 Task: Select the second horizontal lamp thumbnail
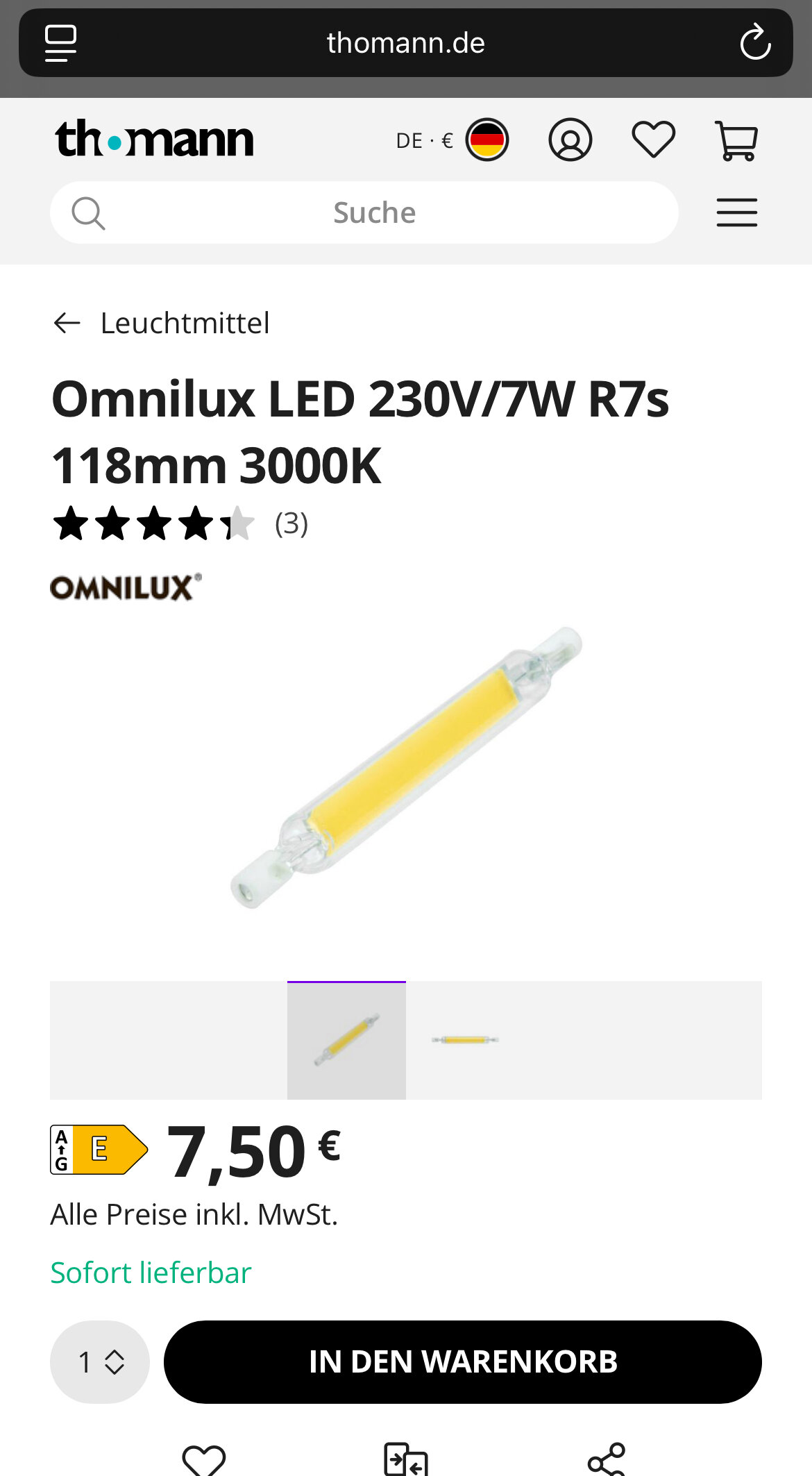click(465, 1040)
